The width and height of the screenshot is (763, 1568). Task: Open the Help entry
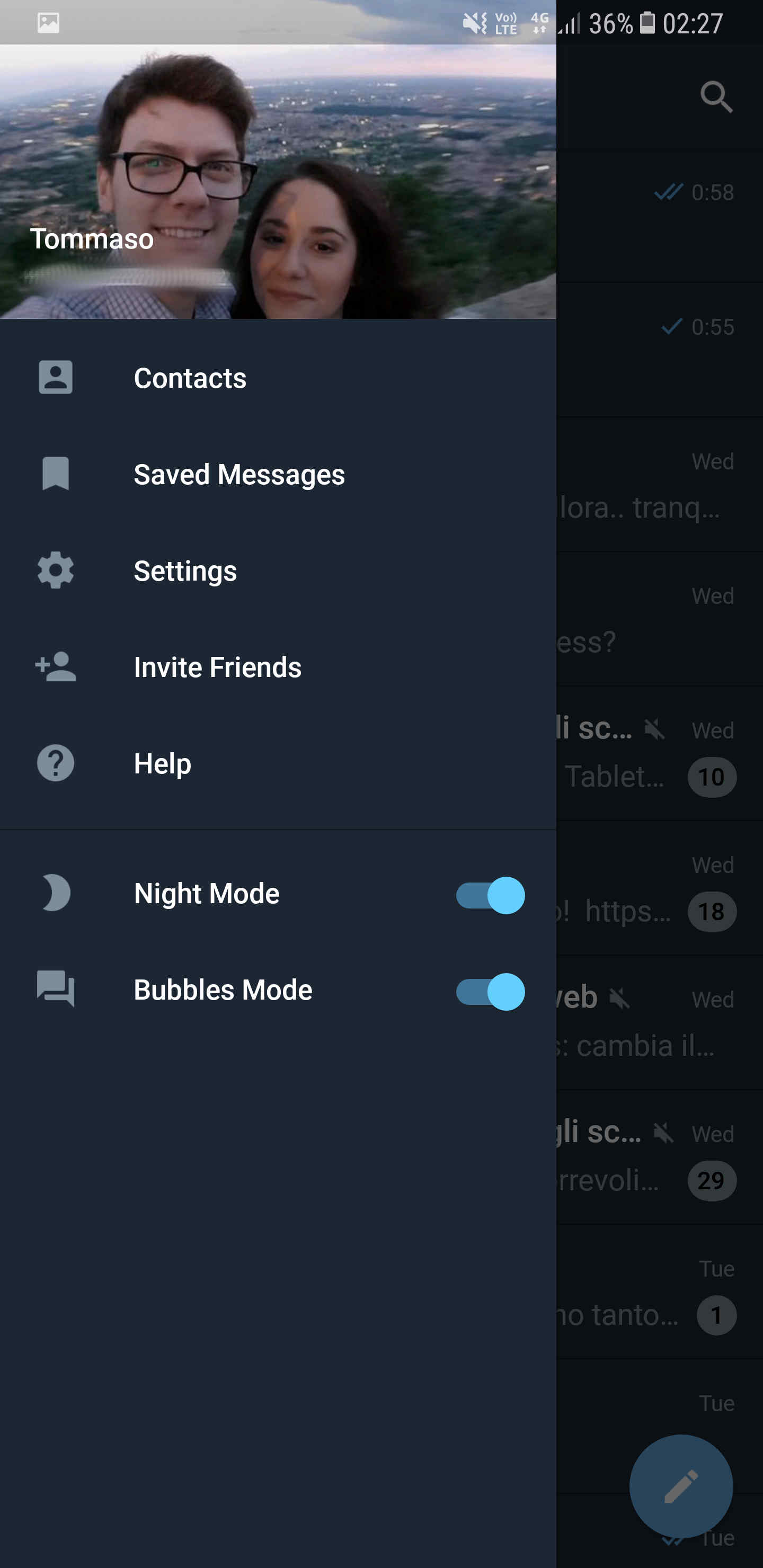pos(162,763)
